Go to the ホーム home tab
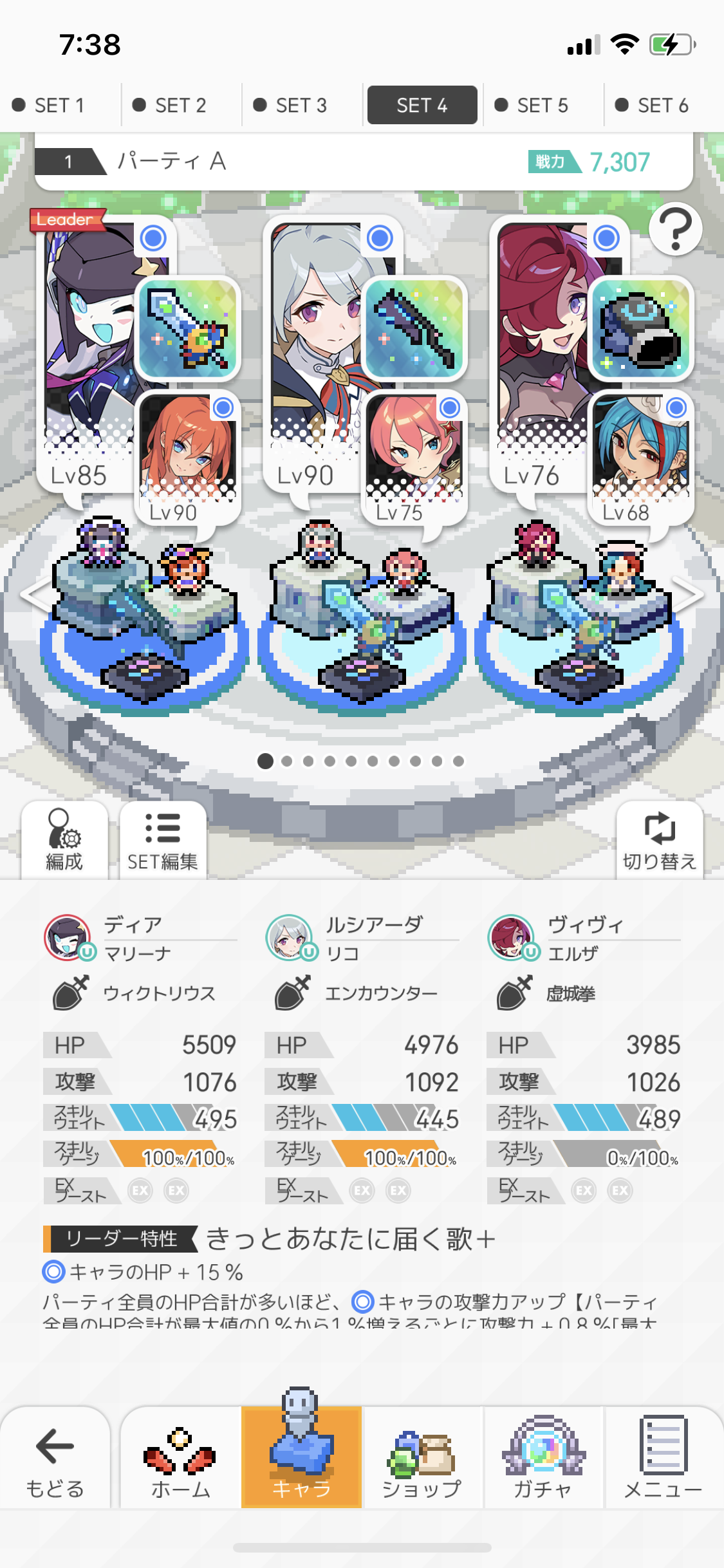 click(x=180, y=1459)
